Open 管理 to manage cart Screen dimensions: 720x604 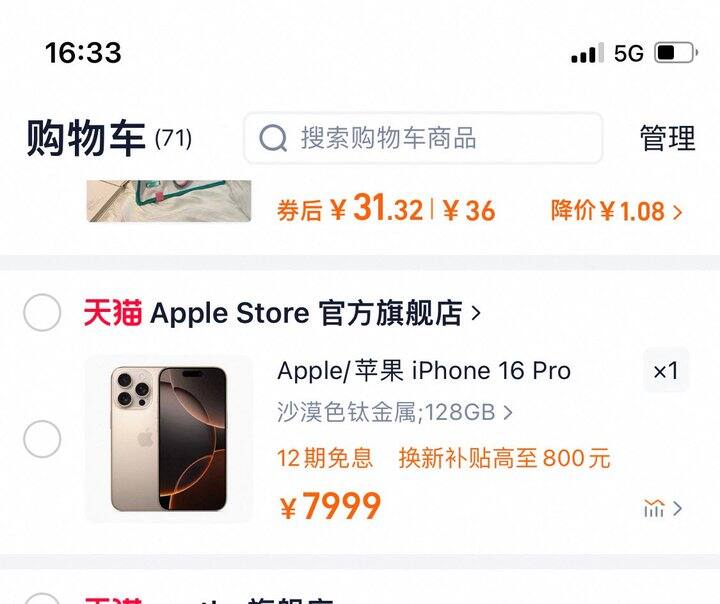[x=667, y=138]
